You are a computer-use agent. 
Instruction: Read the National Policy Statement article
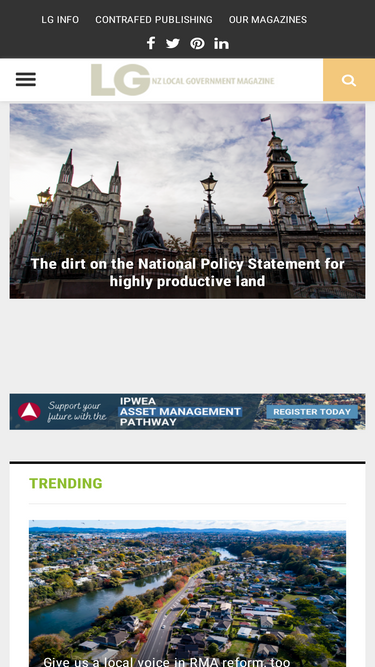tap(188, 272)
